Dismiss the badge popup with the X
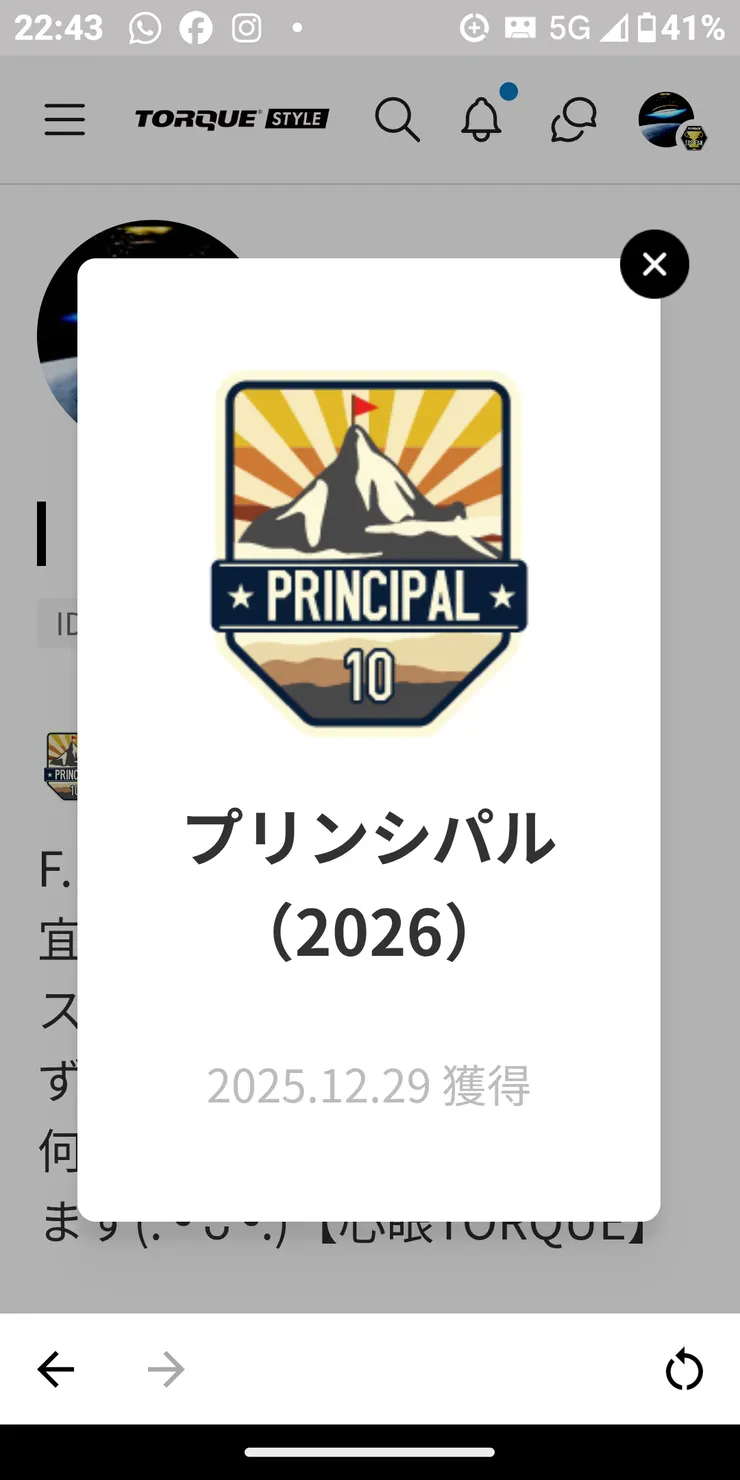The image size is (740, 1480). (x=654, y=264)
